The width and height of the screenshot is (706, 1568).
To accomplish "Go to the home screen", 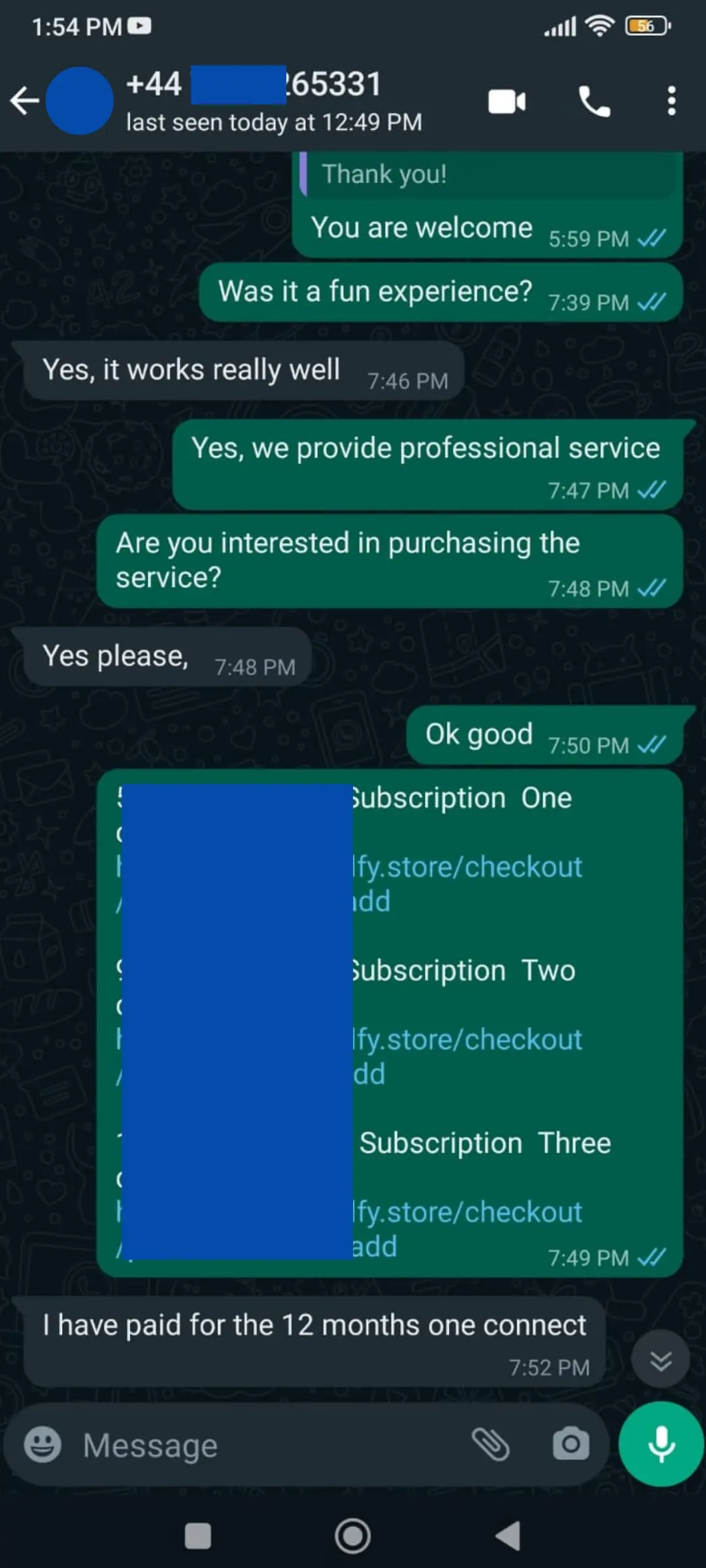I will pos(353,1536).
